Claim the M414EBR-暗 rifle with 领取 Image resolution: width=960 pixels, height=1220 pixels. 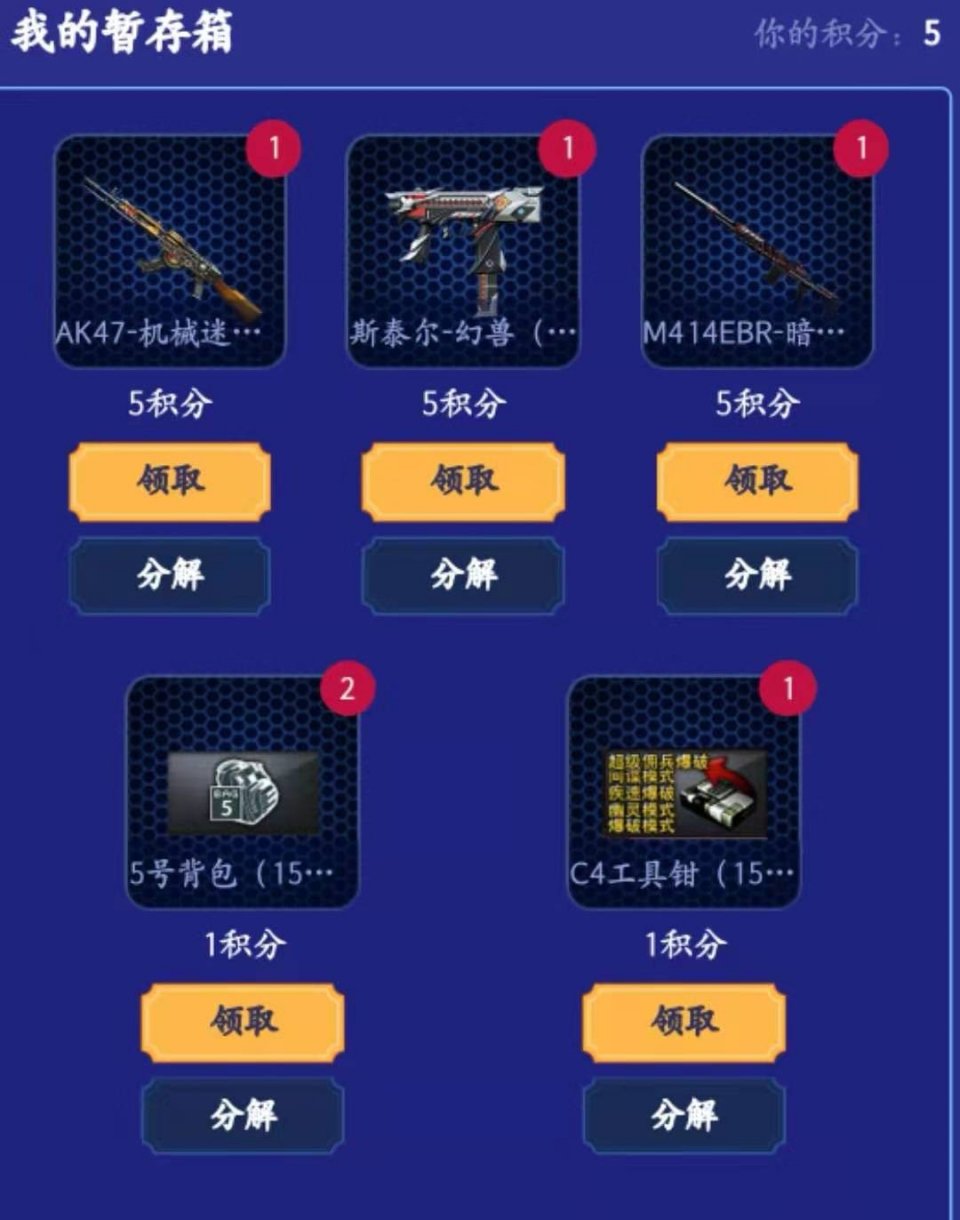pos(757,481)
